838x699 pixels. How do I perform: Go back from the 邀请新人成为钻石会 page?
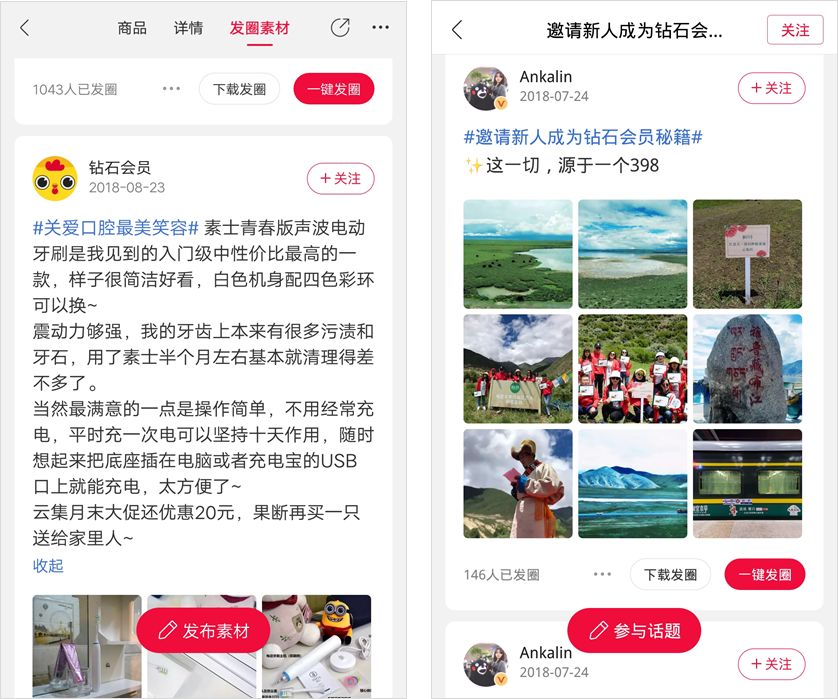457,30
